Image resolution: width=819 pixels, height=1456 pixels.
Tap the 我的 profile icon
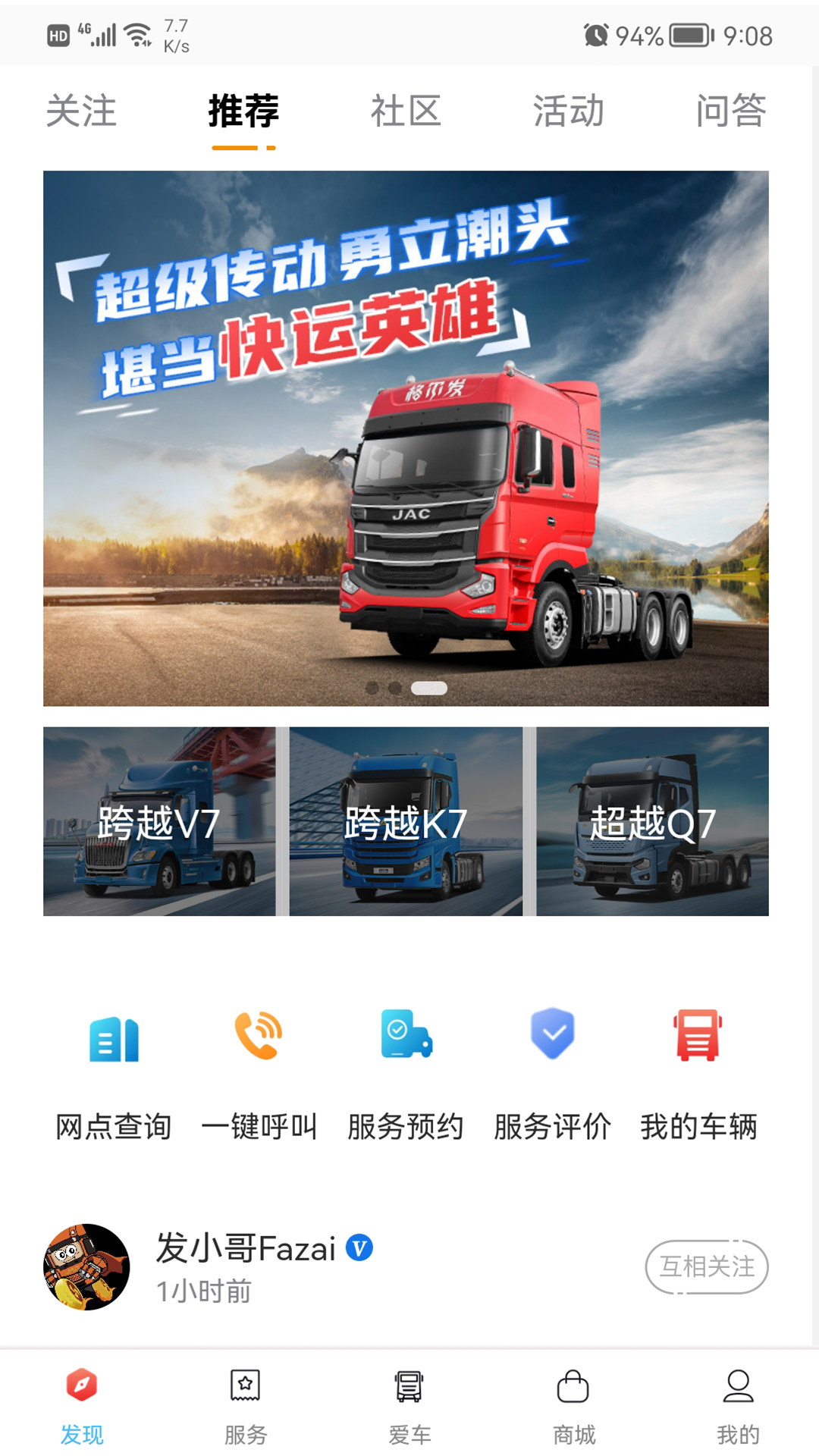click(736, 1385)
